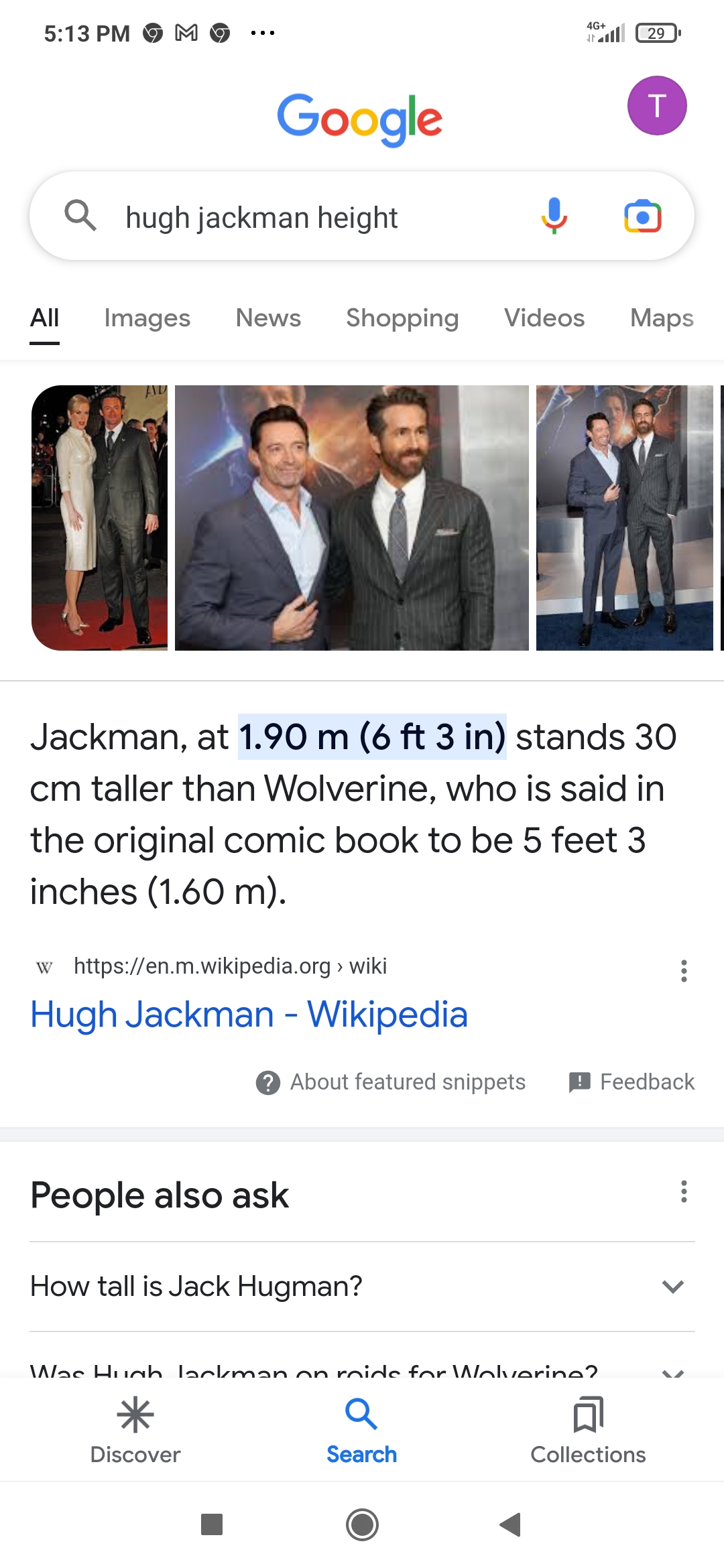The width and height of the screenshot is (724, 1568).
Task: Tap the voice search microphone
Action: coord(554,216)
